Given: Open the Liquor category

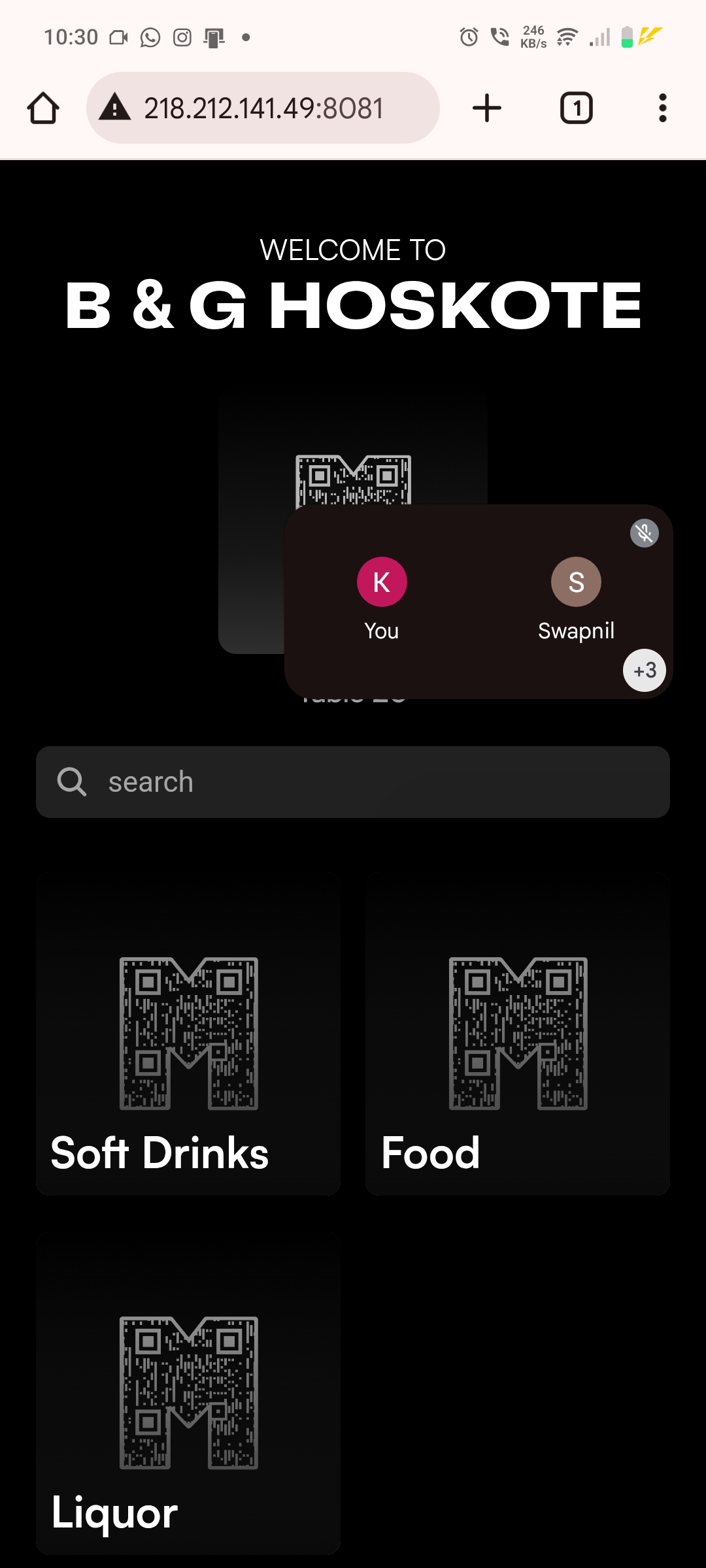Looking at the screenshot, I should pos(188,1393).
